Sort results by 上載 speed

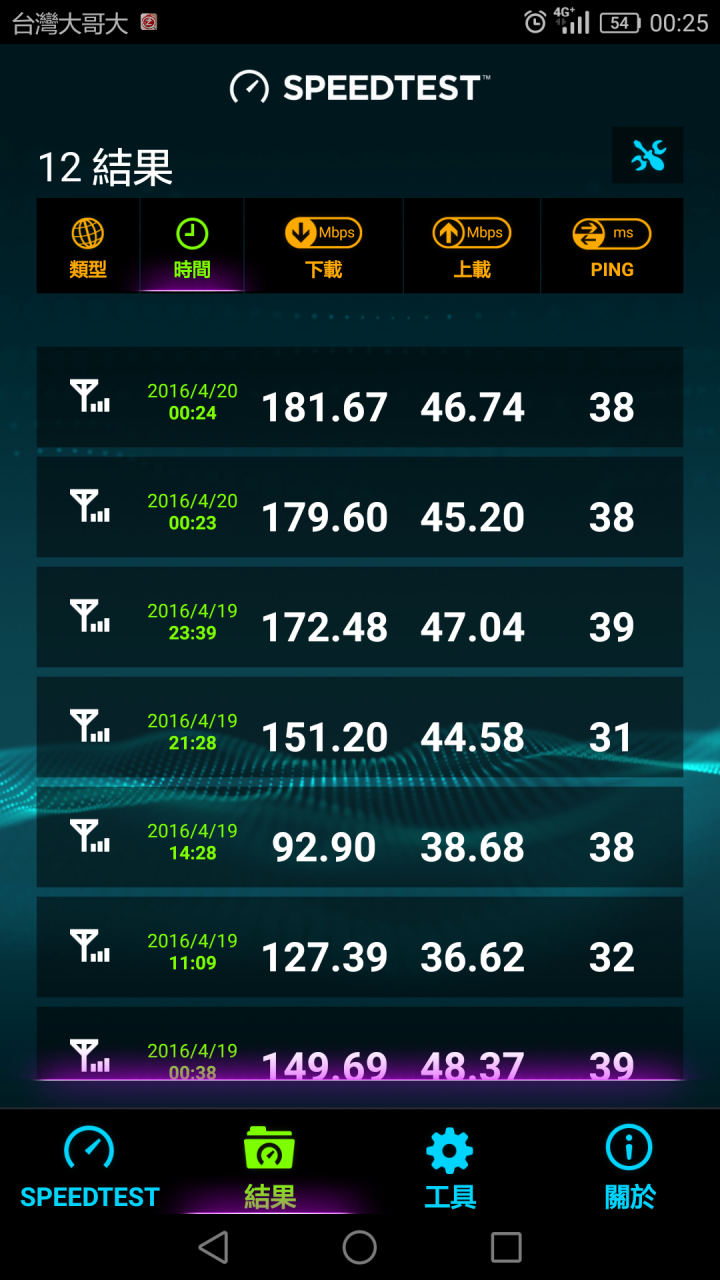(x=472, y=246)
